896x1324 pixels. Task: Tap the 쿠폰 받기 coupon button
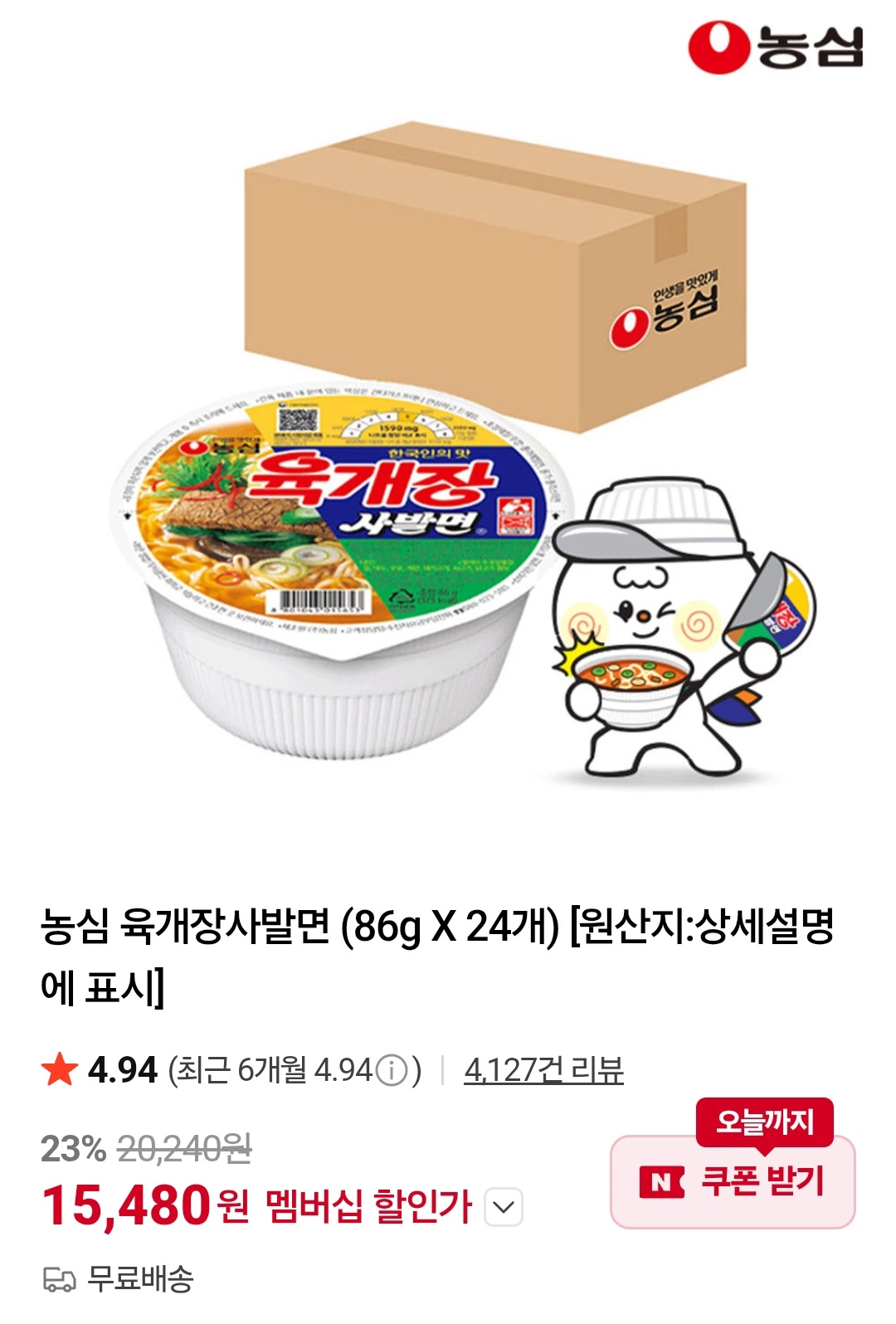(733, 1181)
